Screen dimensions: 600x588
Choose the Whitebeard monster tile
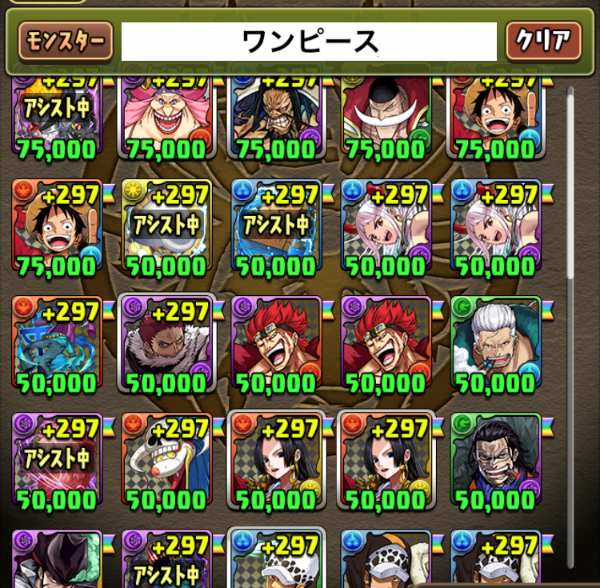382,112
